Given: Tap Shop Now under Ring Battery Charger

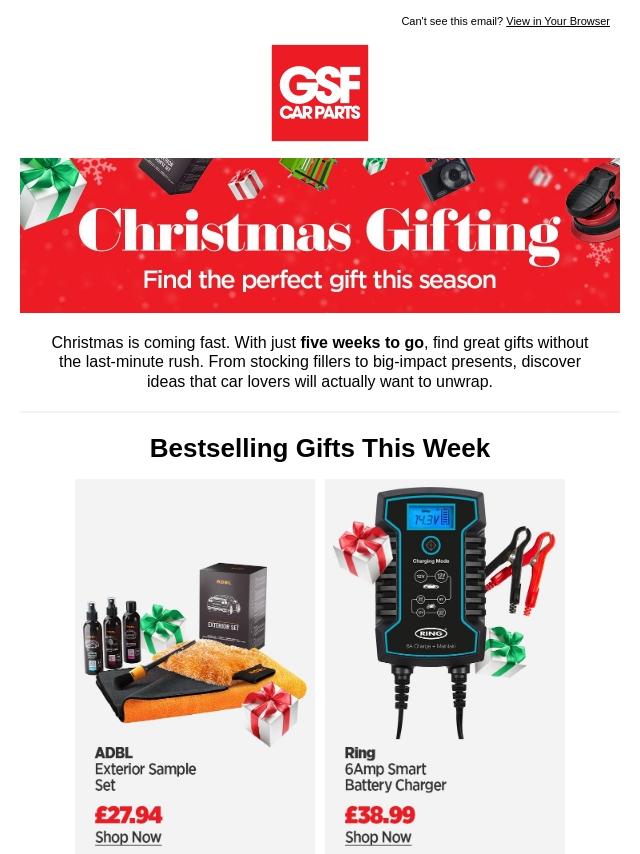Looking at the screenshot, I should [x=378, y=837].
